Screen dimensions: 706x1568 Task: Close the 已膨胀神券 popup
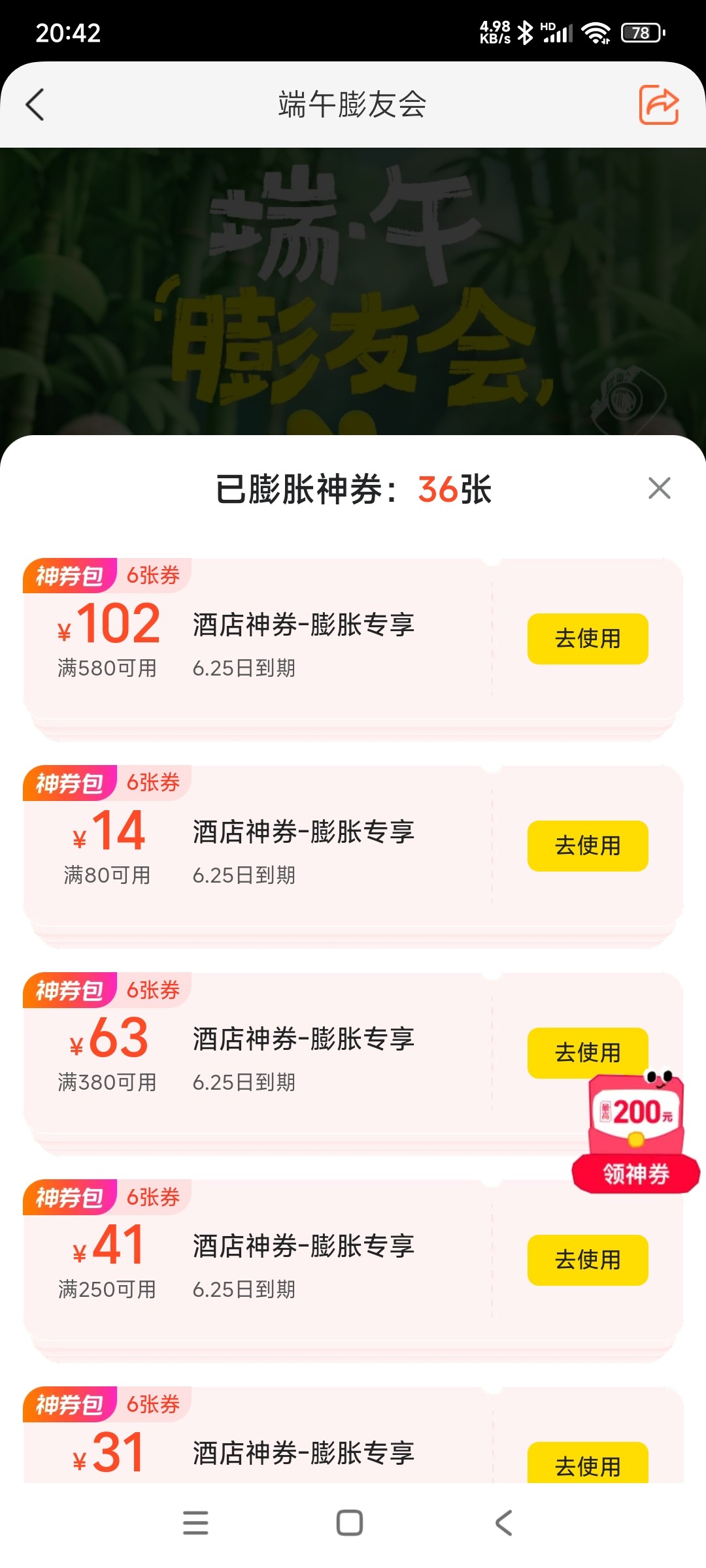coord(659,488)
